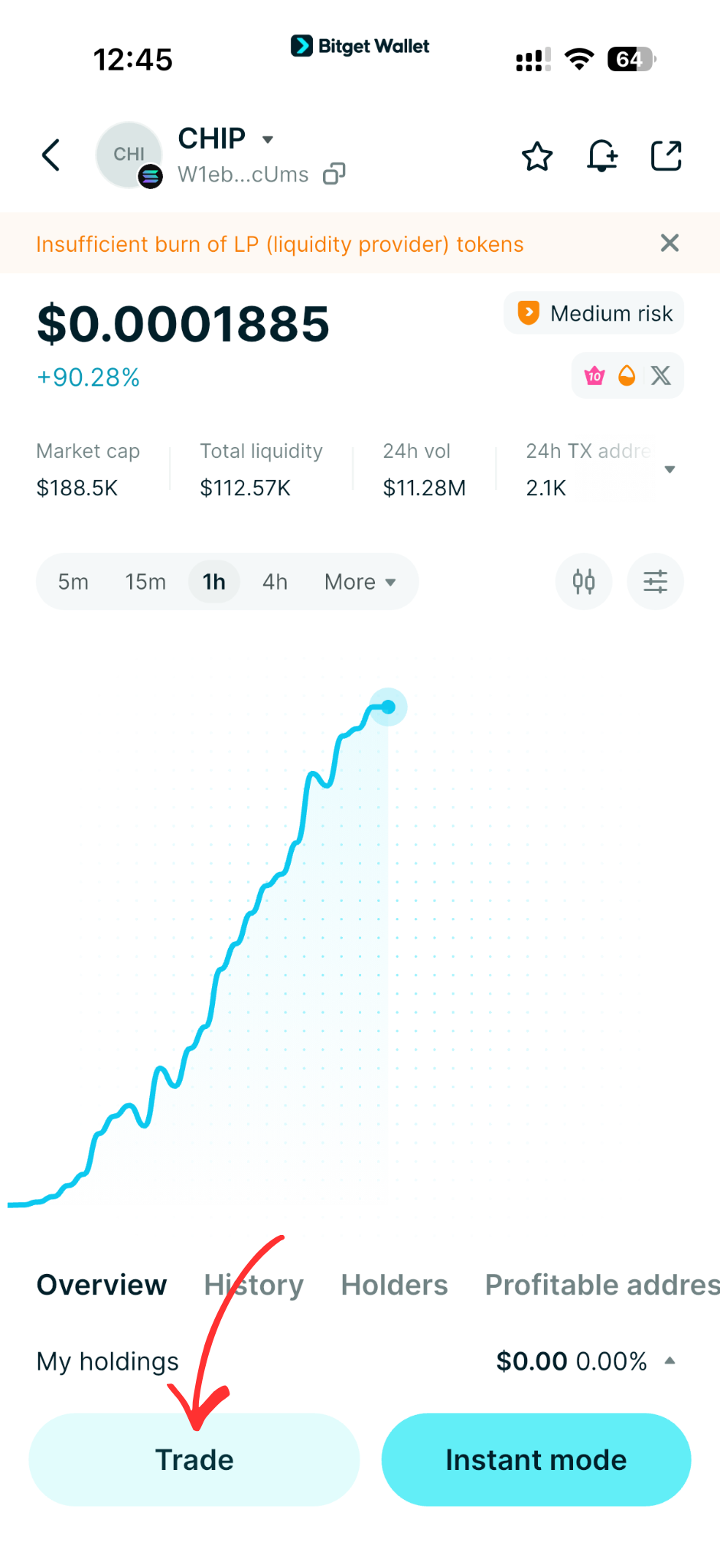
Task: Dismiss the LP token burn warning banner
Action: tap(669, 243)
